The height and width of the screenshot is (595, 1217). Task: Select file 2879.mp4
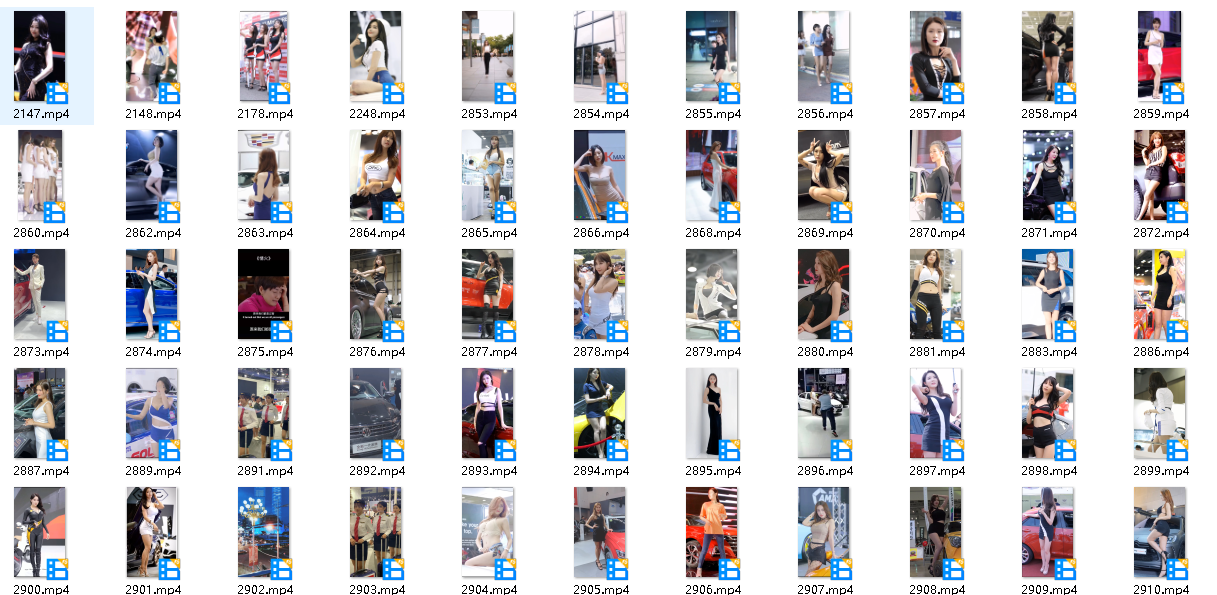(x=712, y=295)
